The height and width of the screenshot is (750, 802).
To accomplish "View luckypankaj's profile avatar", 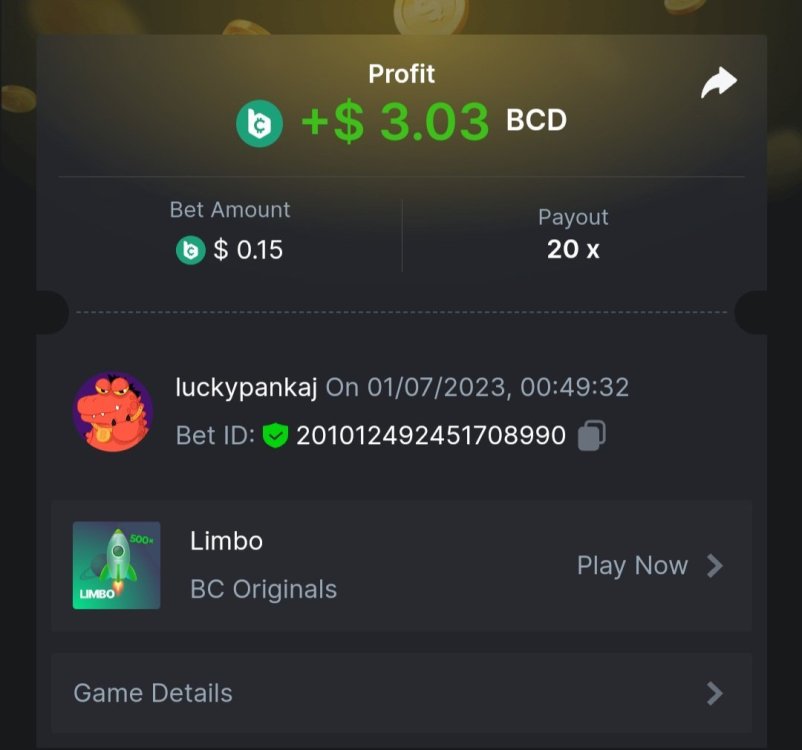I will (x=113, y=411).
